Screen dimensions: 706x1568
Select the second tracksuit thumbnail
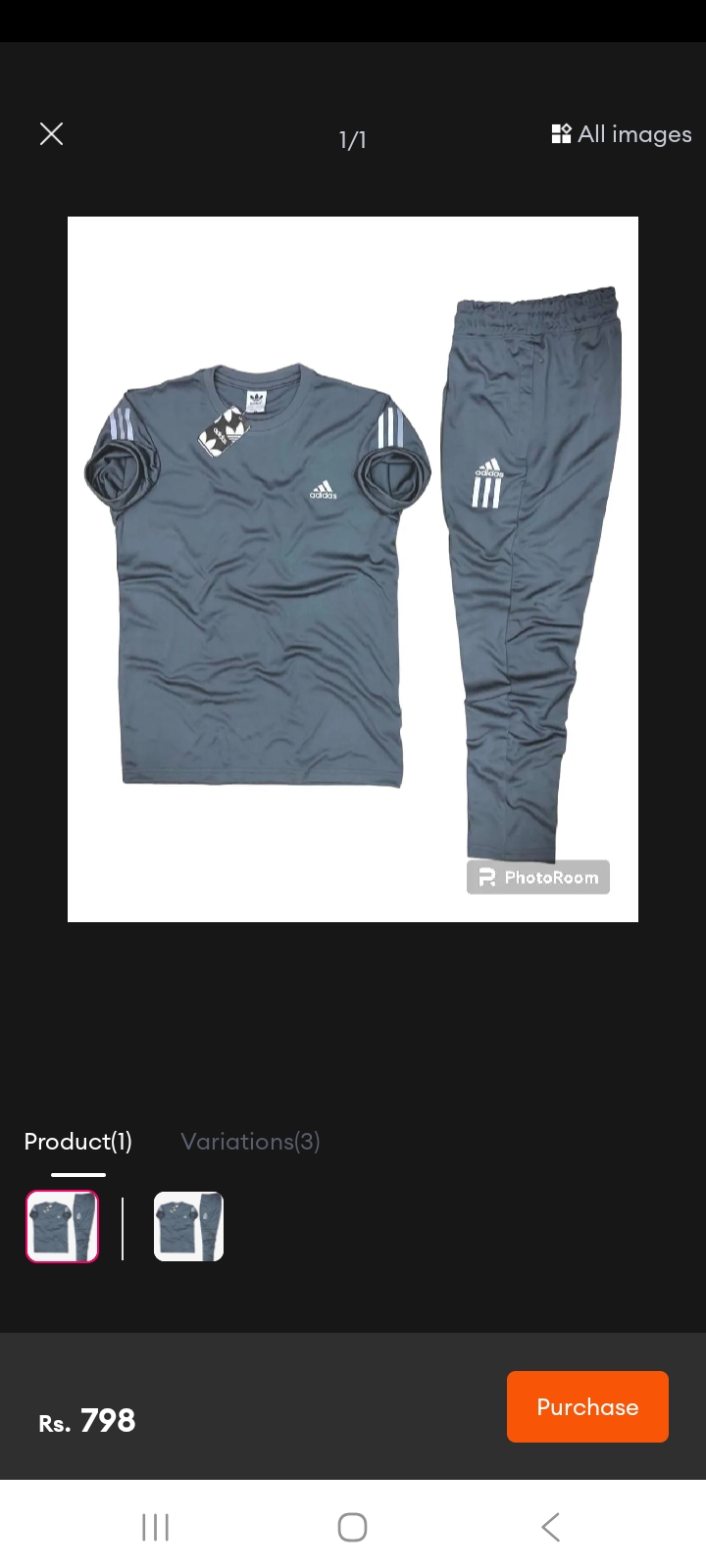click(188, 1226)
